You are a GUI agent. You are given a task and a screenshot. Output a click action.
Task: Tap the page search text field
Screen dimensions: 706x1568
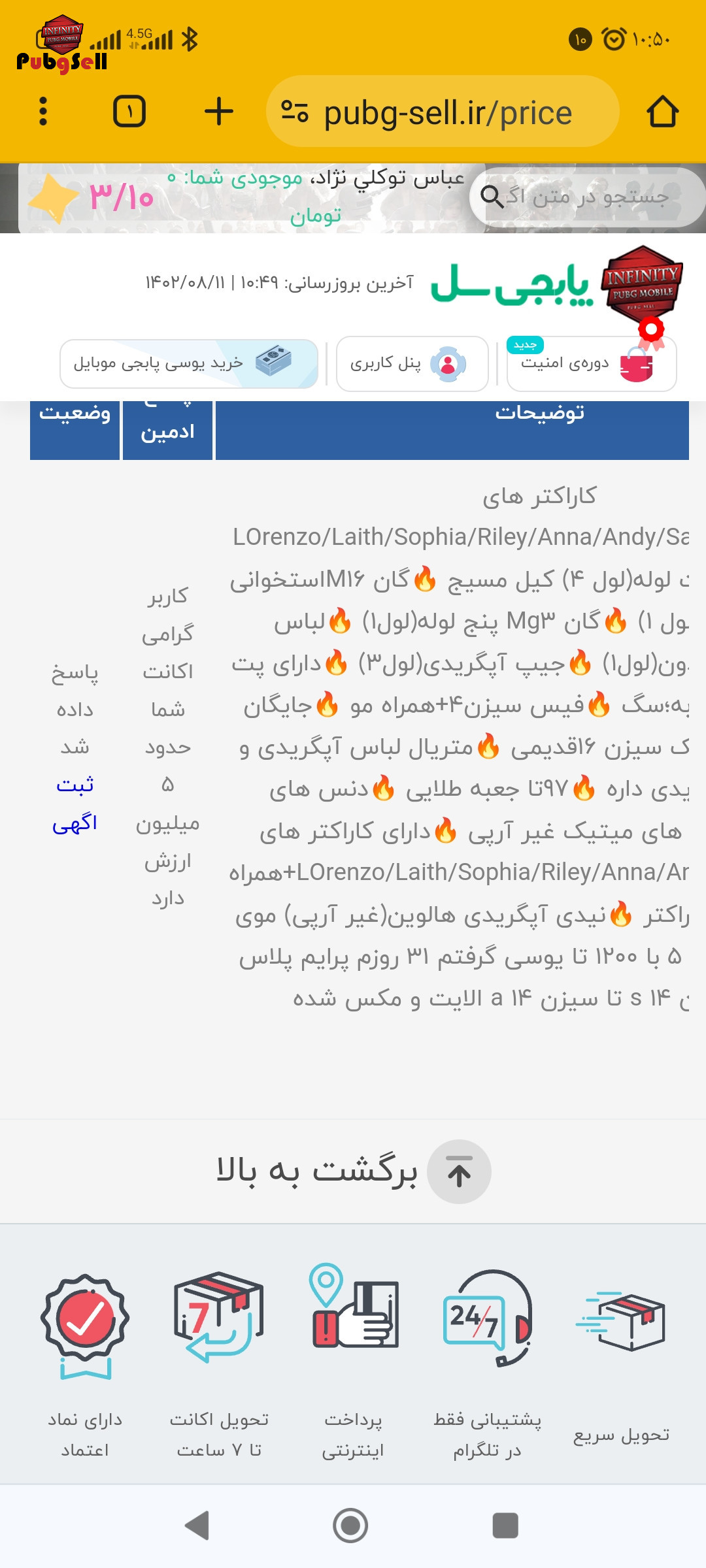(587, 197)
